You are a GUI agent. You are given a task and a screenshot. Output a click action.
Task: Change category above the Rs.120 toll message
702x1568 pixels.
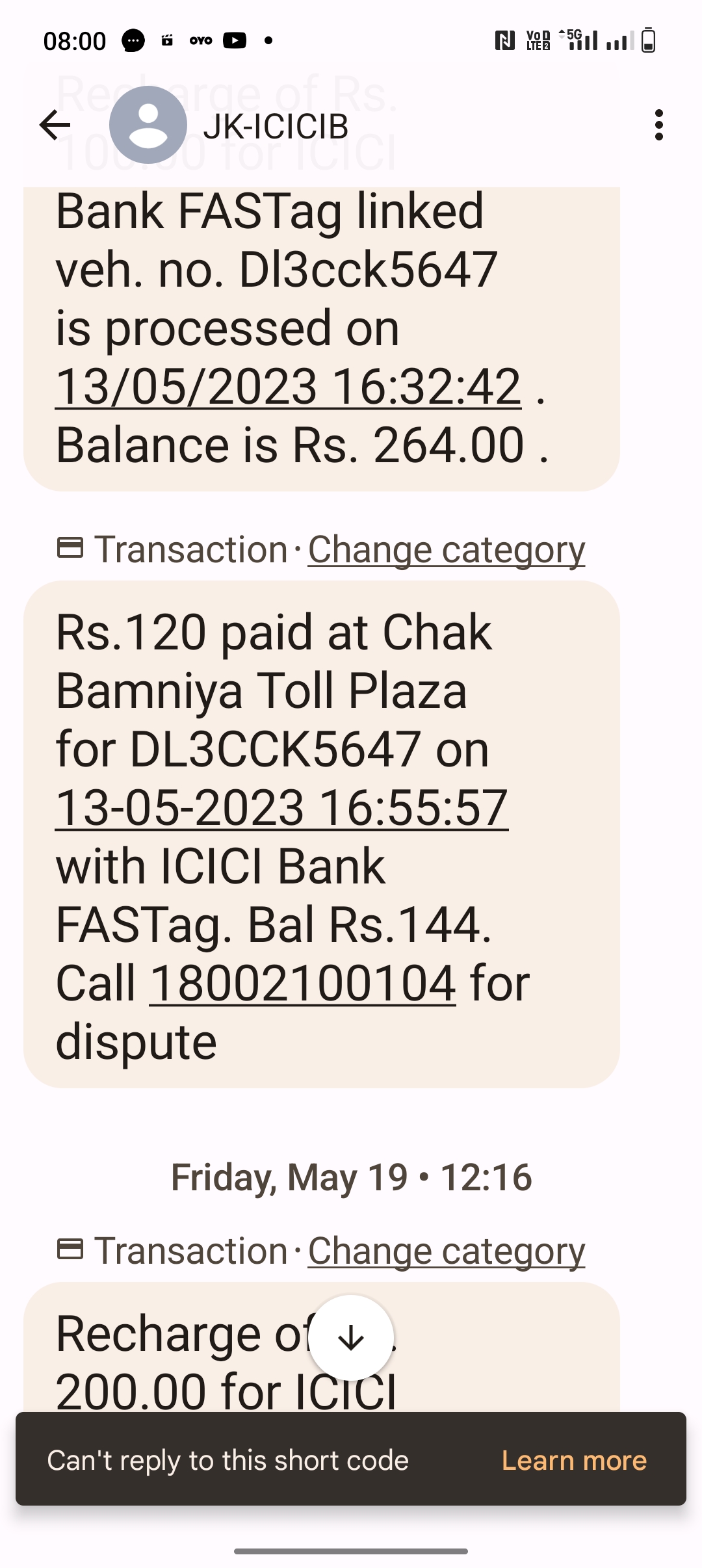(x=447, y=550)
